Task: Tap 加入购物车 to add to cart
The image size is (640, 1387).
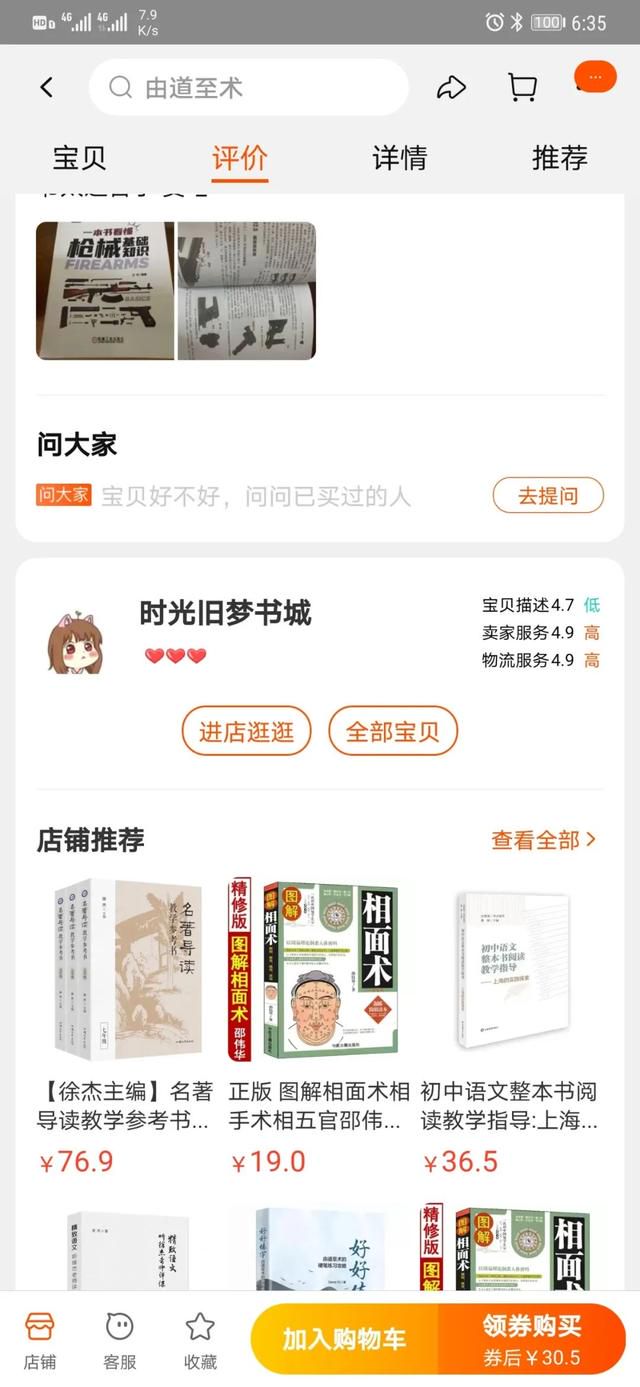Action: [344, 1339]
